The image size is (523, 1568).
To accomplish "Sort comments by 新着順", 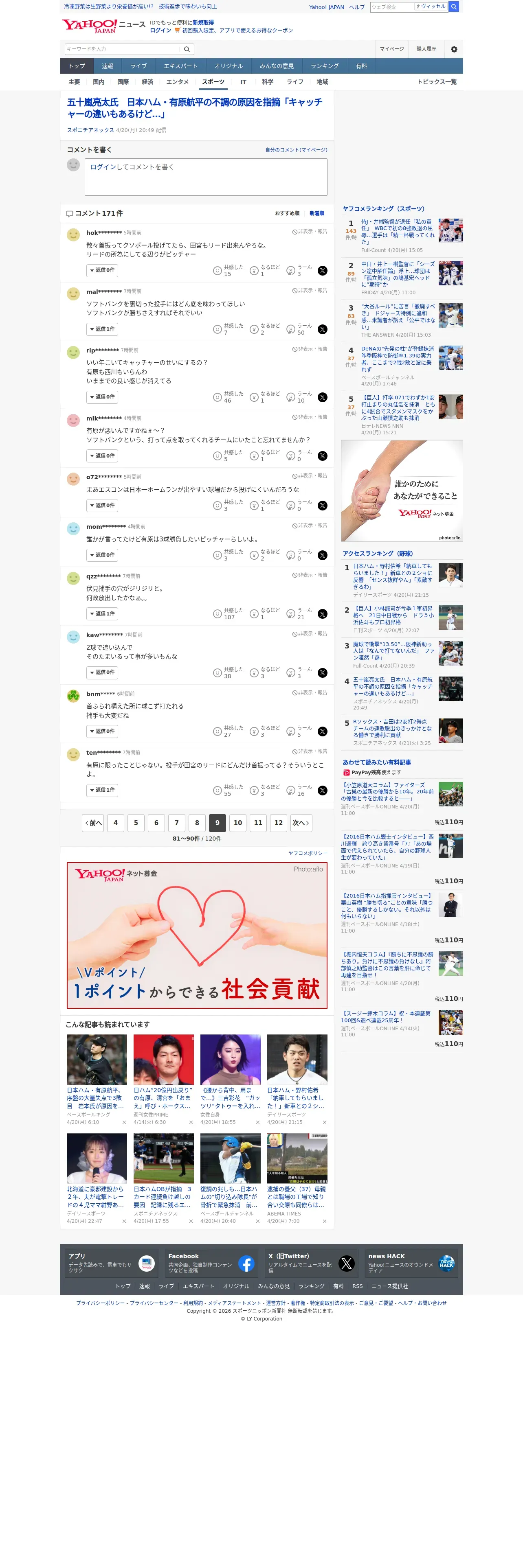I will point(316,214).
